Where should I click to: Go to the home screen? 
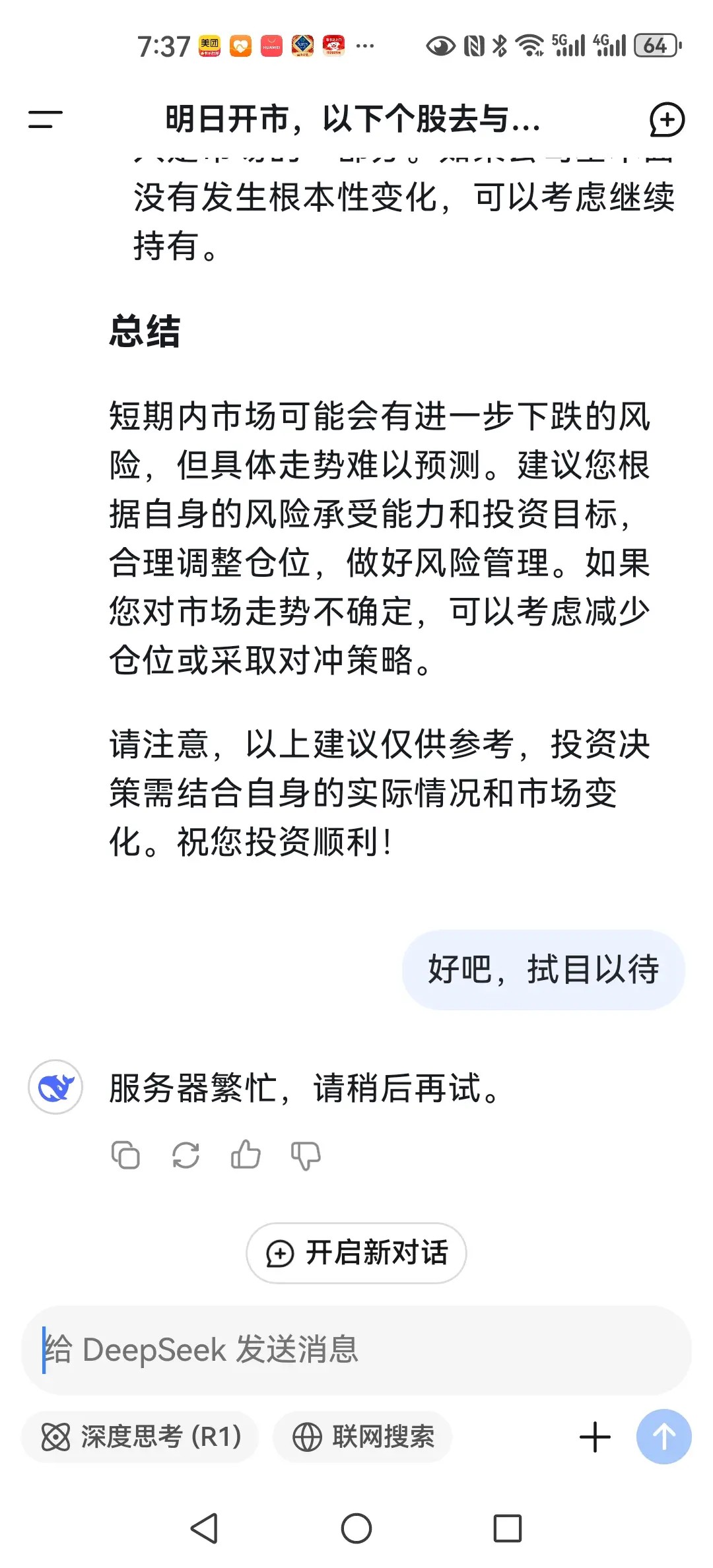point(356,1528)
